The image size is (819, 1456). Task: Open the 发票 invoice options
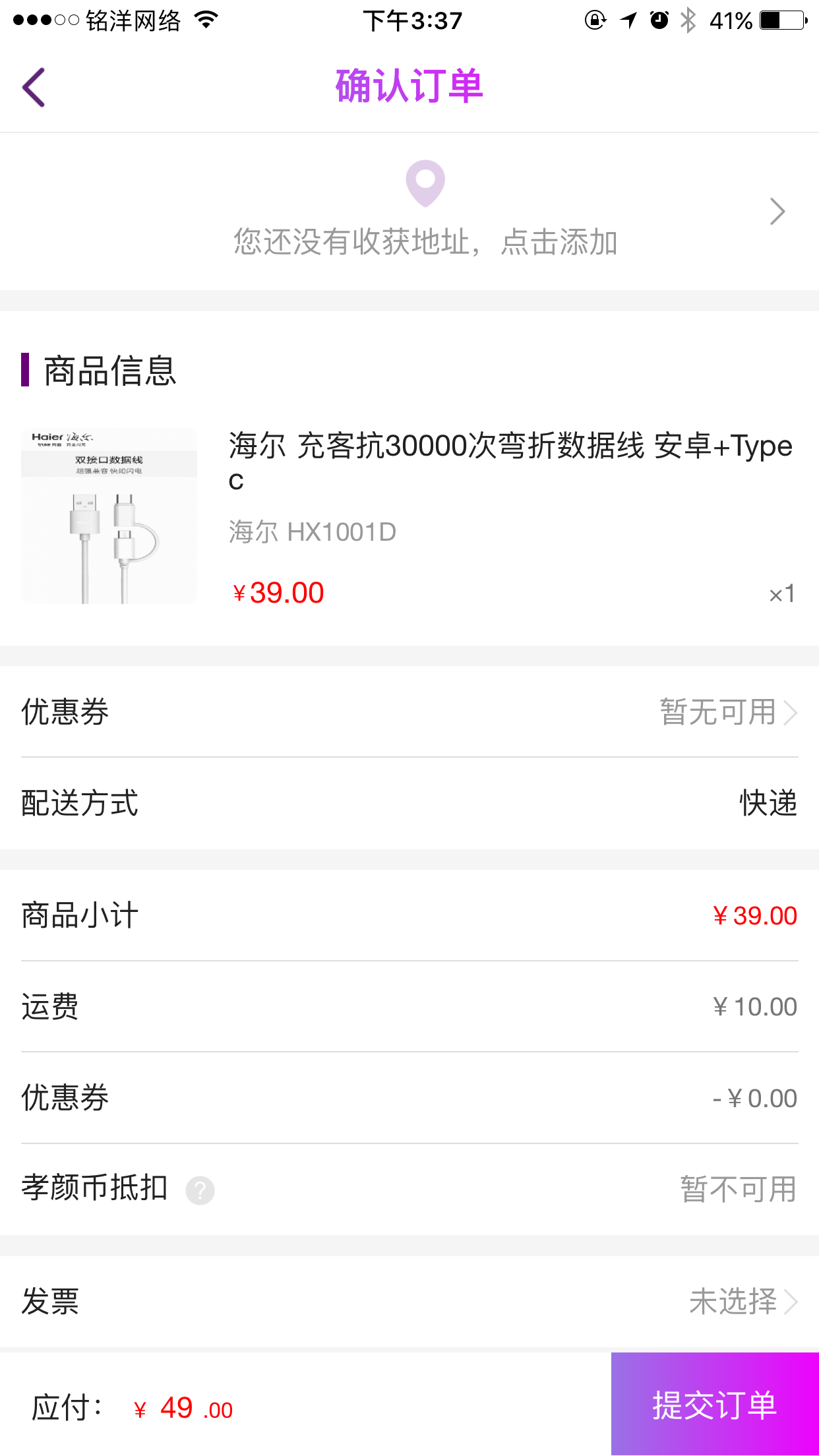tap(409, 1302)
